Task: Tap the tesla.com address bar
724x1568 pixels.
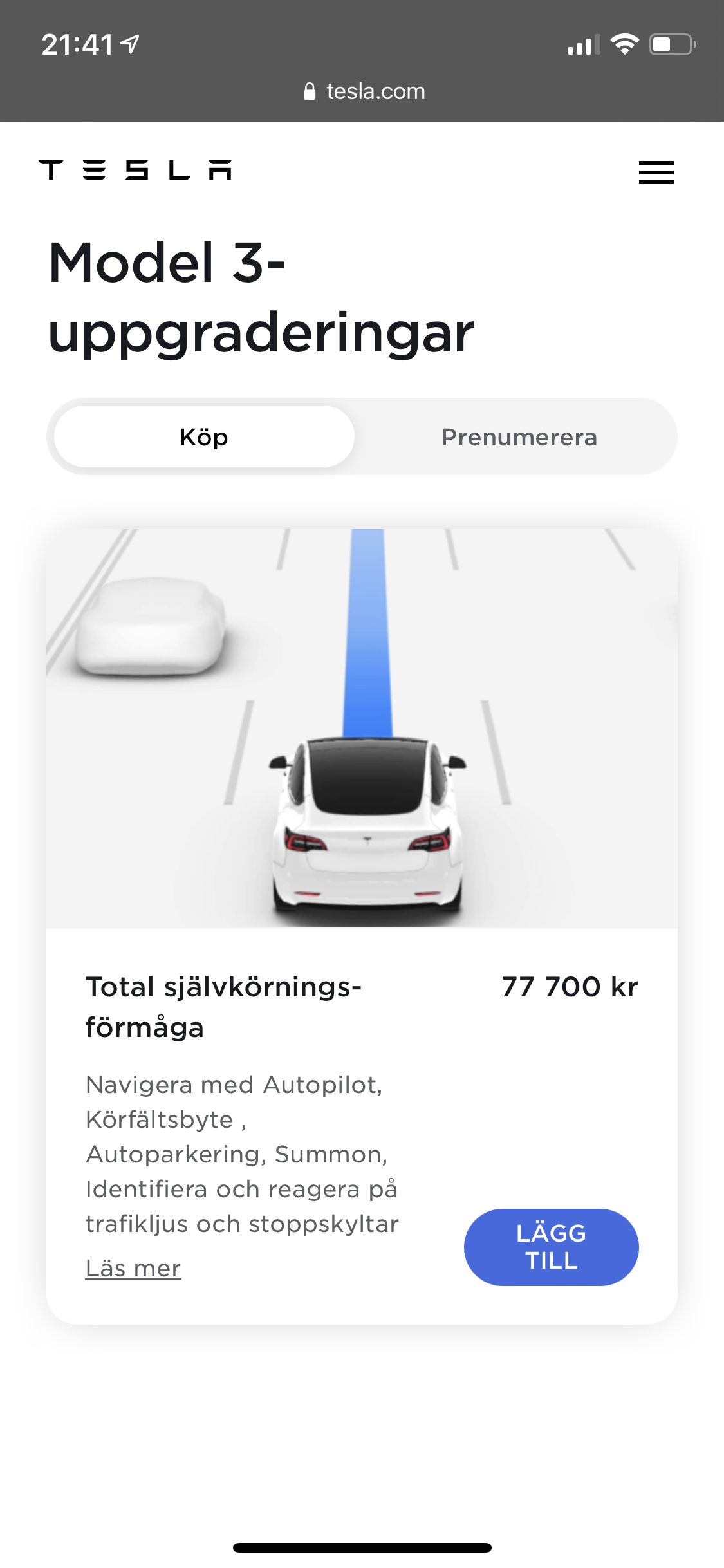Action: coord(364,91)
